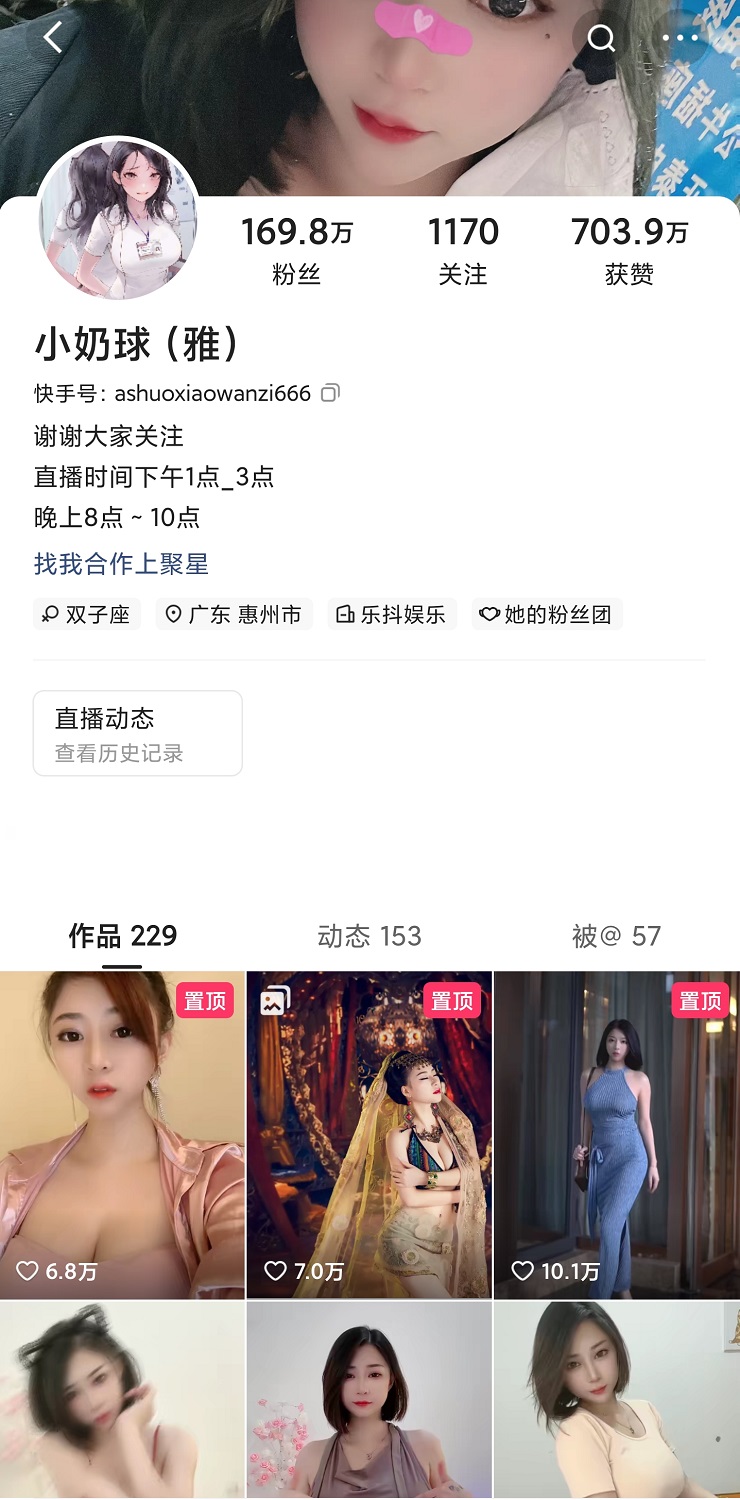Open pinned photo post with 7.0万 likes
The image size is (740, 1500).
tap(369, 1135)
